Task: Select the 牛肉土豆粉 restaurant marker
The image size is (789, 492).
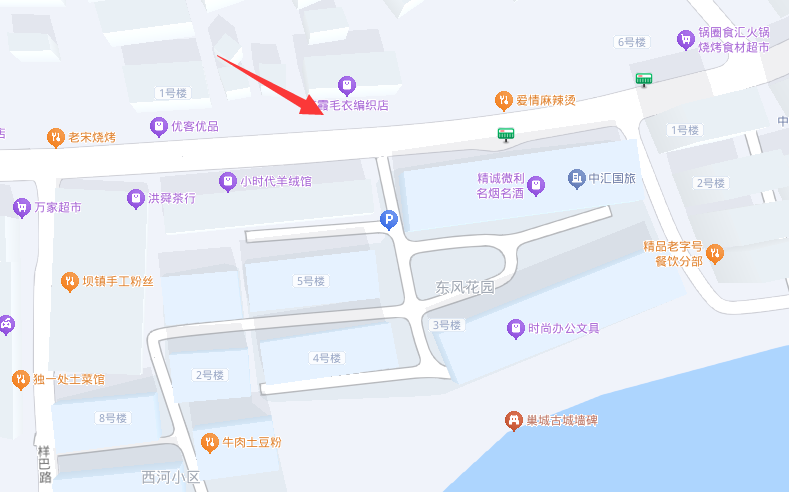Action: 210,441
